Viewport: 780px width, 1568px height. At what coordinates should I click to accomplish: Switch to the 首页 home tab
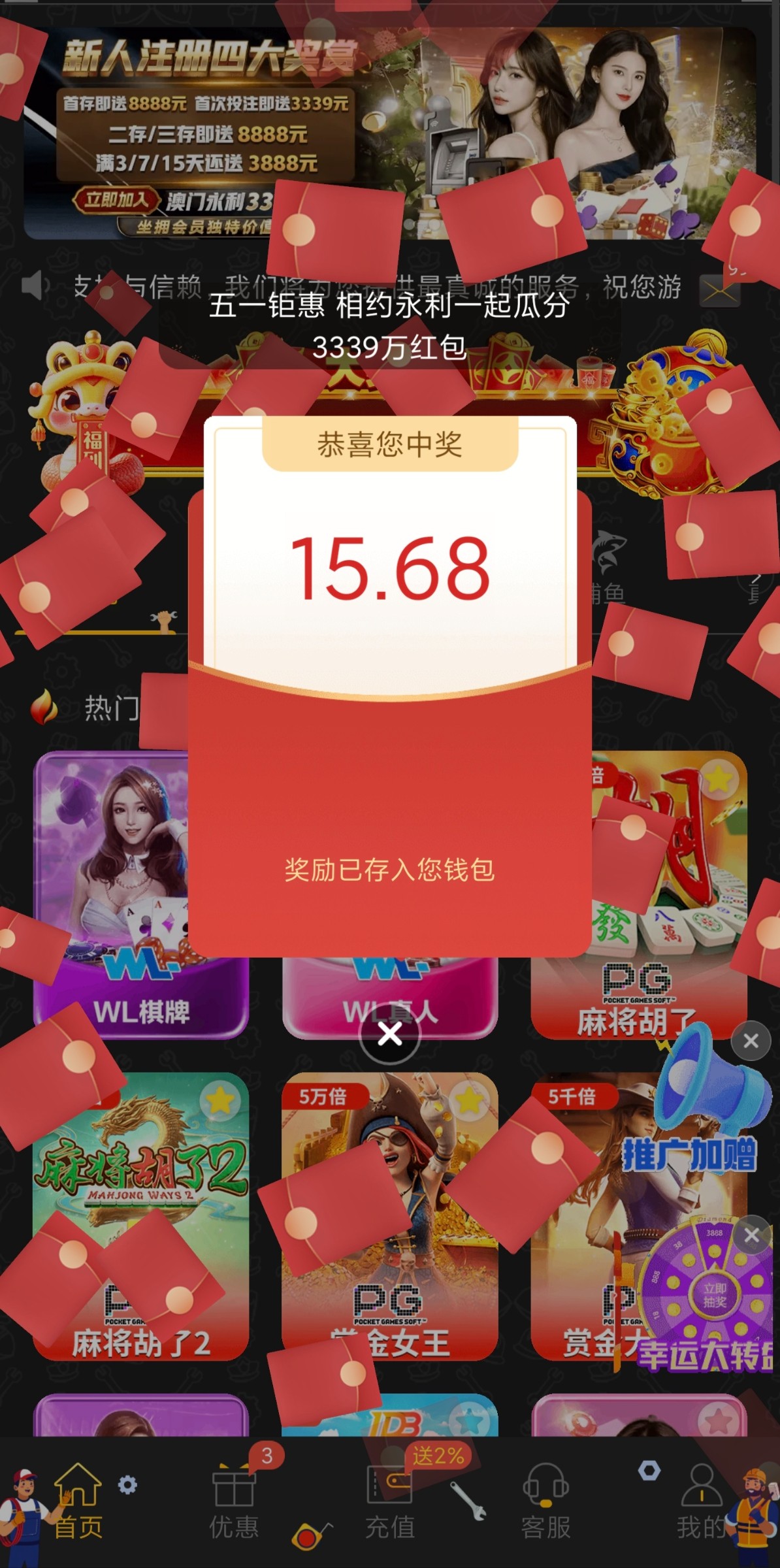[78, 1500]
